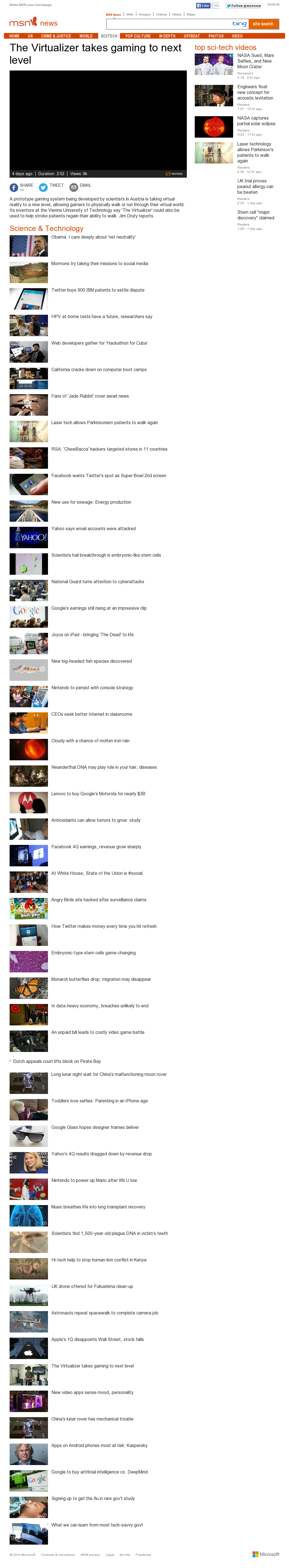
Task: Follow @msnnews on Twitter
Action: click(244, 5)
